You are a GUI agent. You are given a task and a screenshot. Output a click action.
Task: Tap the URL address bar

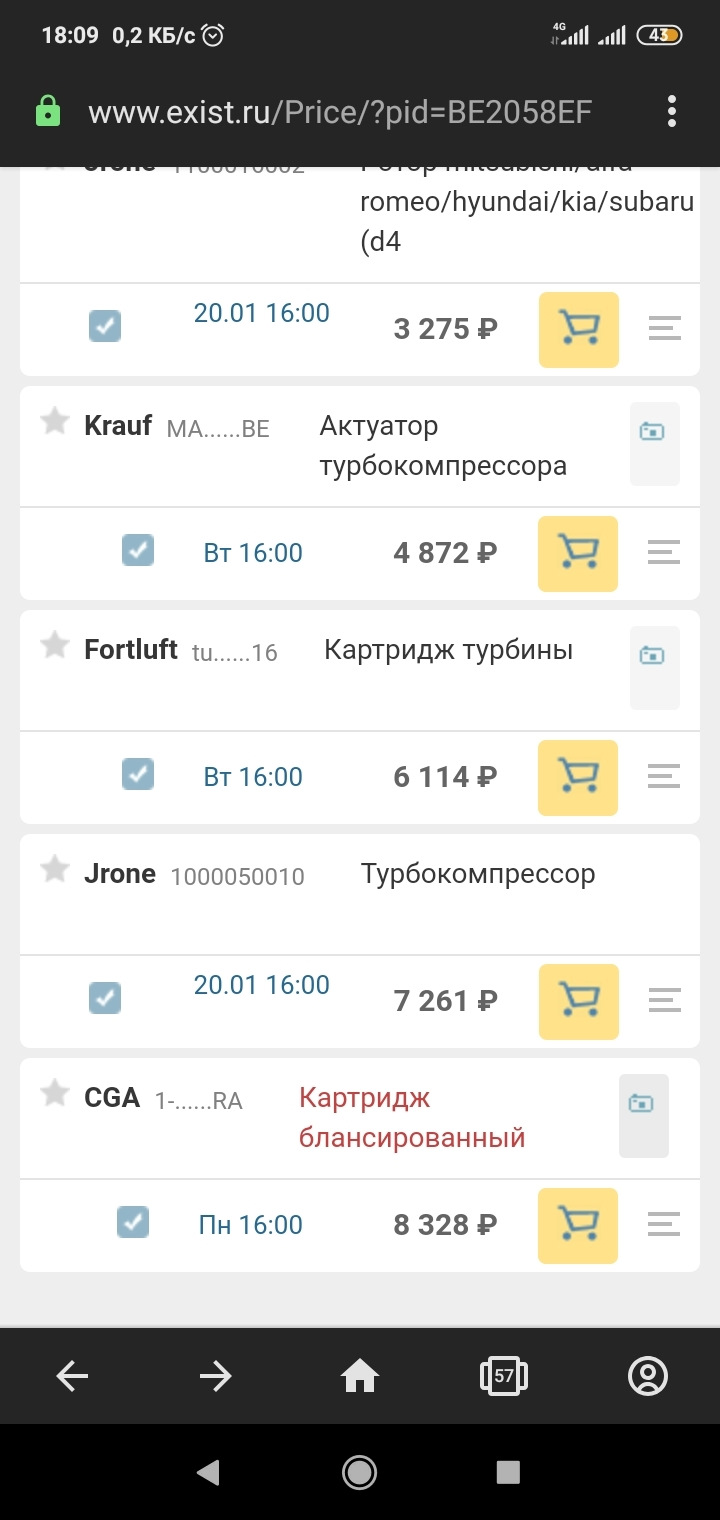340,111
